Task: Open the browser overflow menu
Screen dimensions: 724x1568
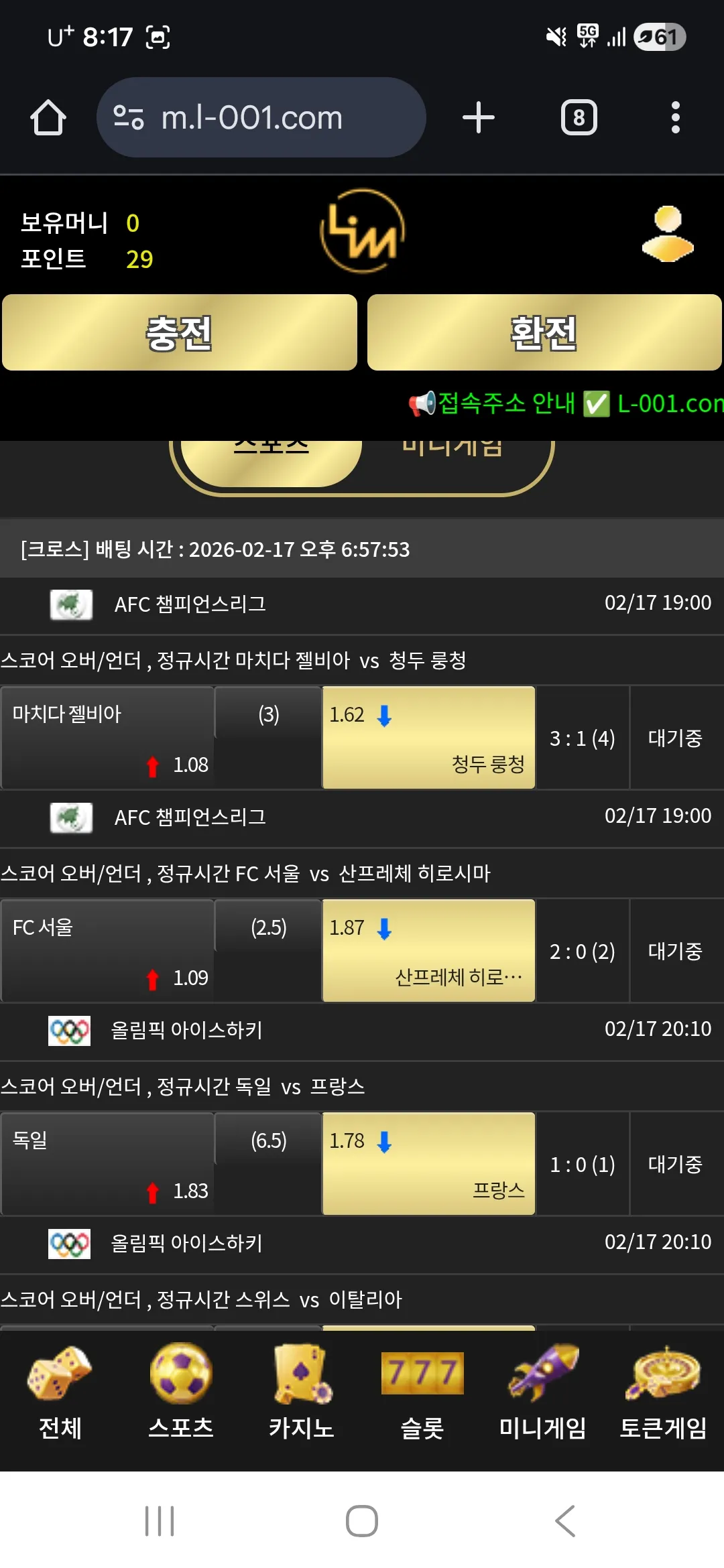Action: pos(676,118)
